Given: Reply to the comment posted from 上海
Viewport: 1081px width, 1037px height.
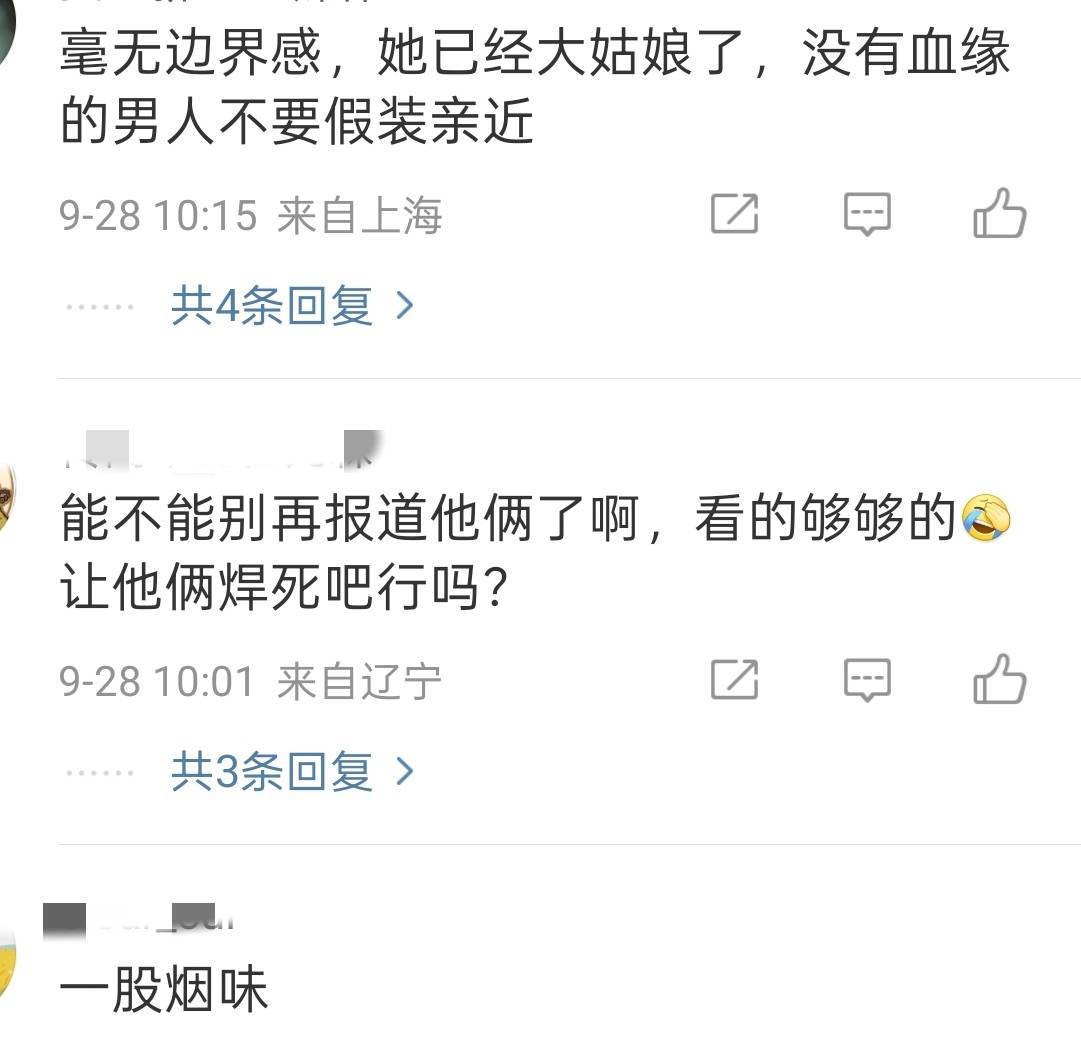Looking at the screenshot, I should pyautogui.click(x=866, y=214).
